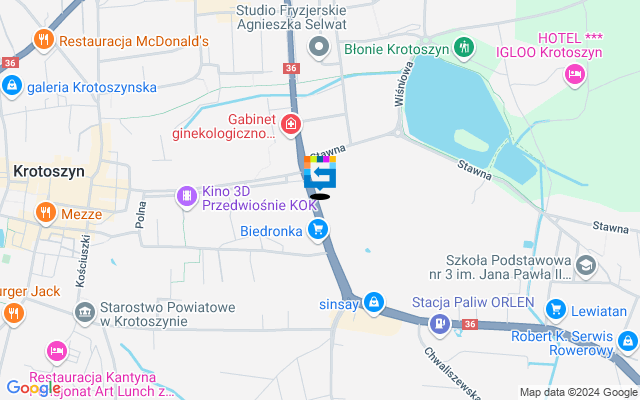This screenshot has height=400, width=640.
Task: Select the colorful custom location marker
Action: pyautogui.click(x=320, y=172)
